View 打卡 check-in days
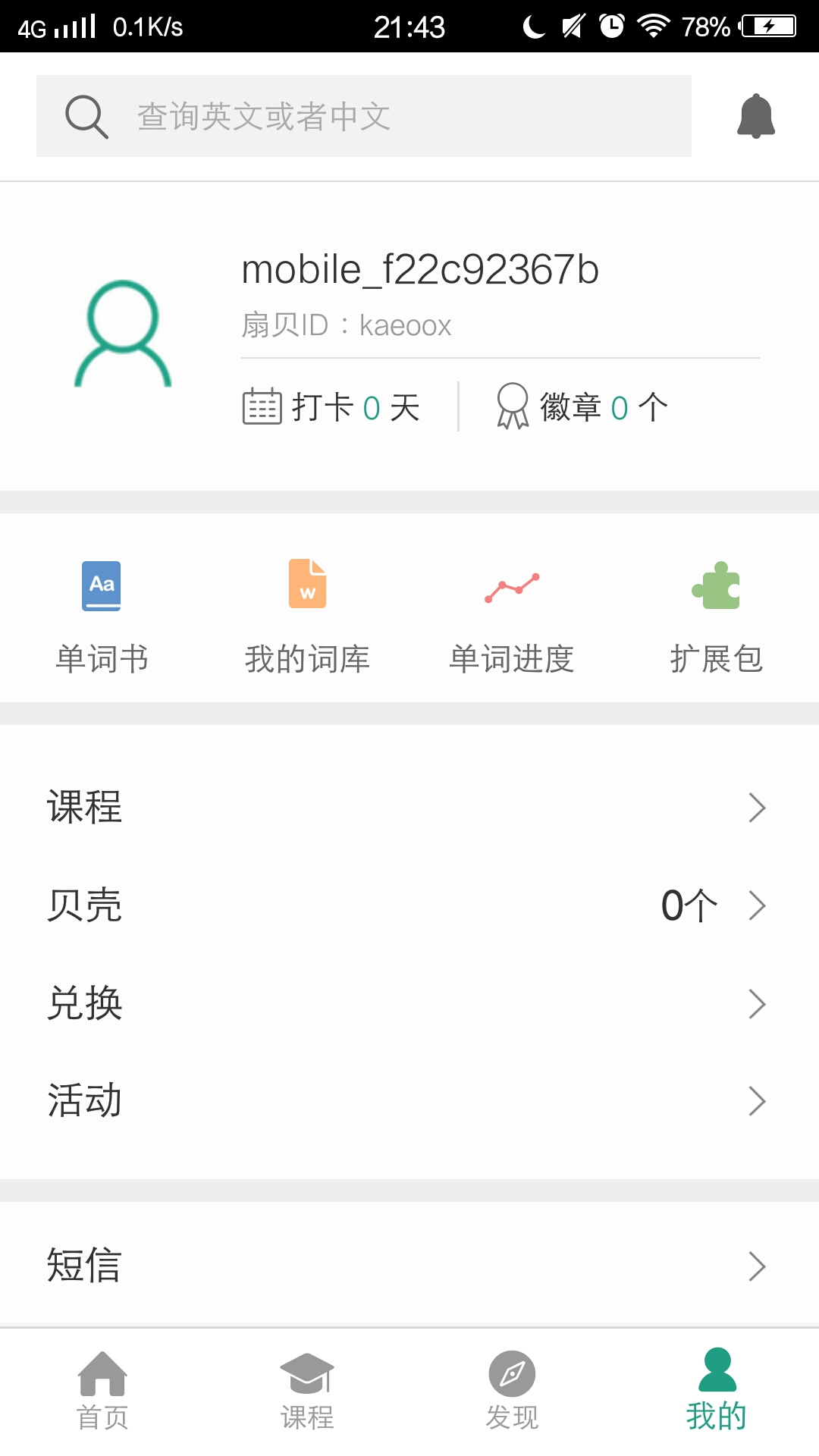 pos(331,407)
